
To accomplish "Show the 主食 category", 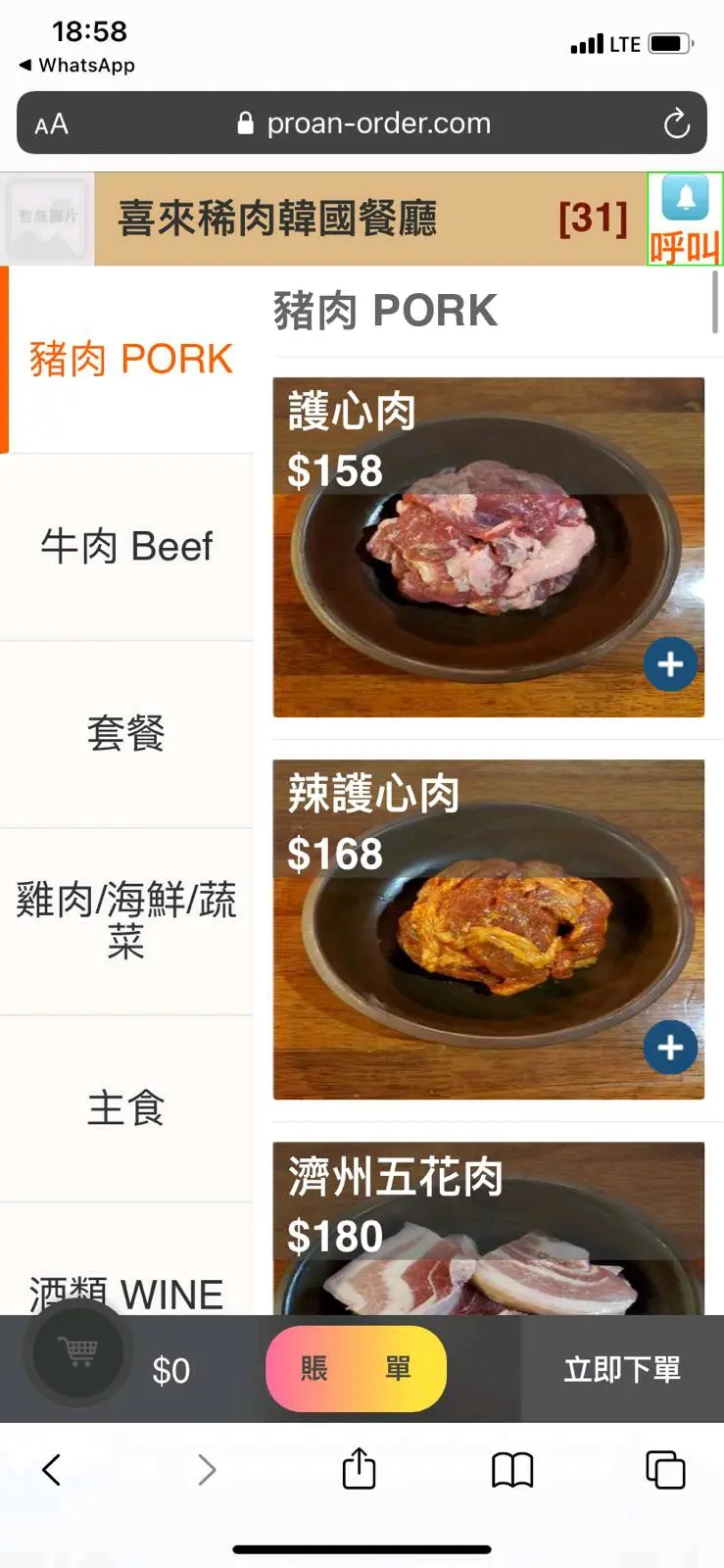I will pyautogui.click(x=126, y=1108).
